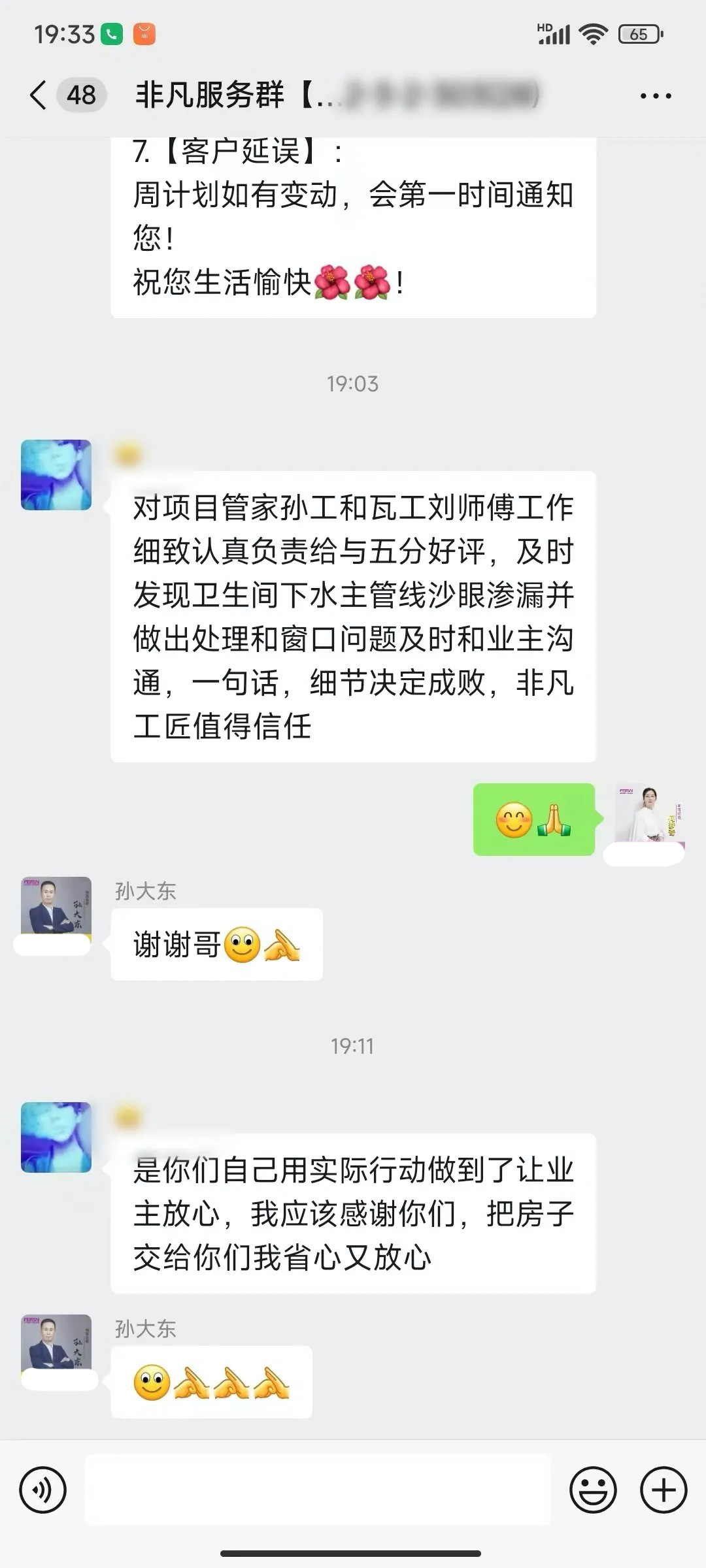Open the plus attachments menu

click(x=663, y=1490)
